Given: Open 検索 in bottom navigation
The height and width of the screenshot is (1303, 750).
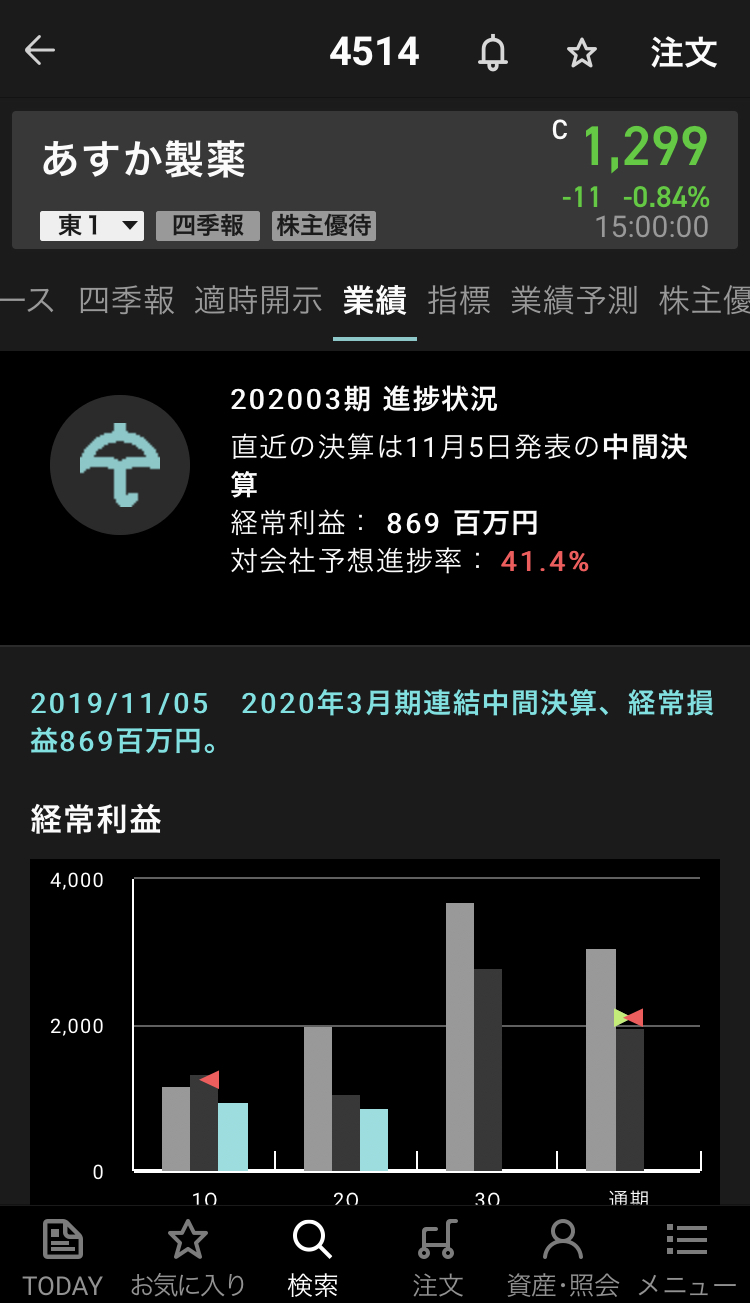Looking at the screenshot, I should (x=312, y=1256).
